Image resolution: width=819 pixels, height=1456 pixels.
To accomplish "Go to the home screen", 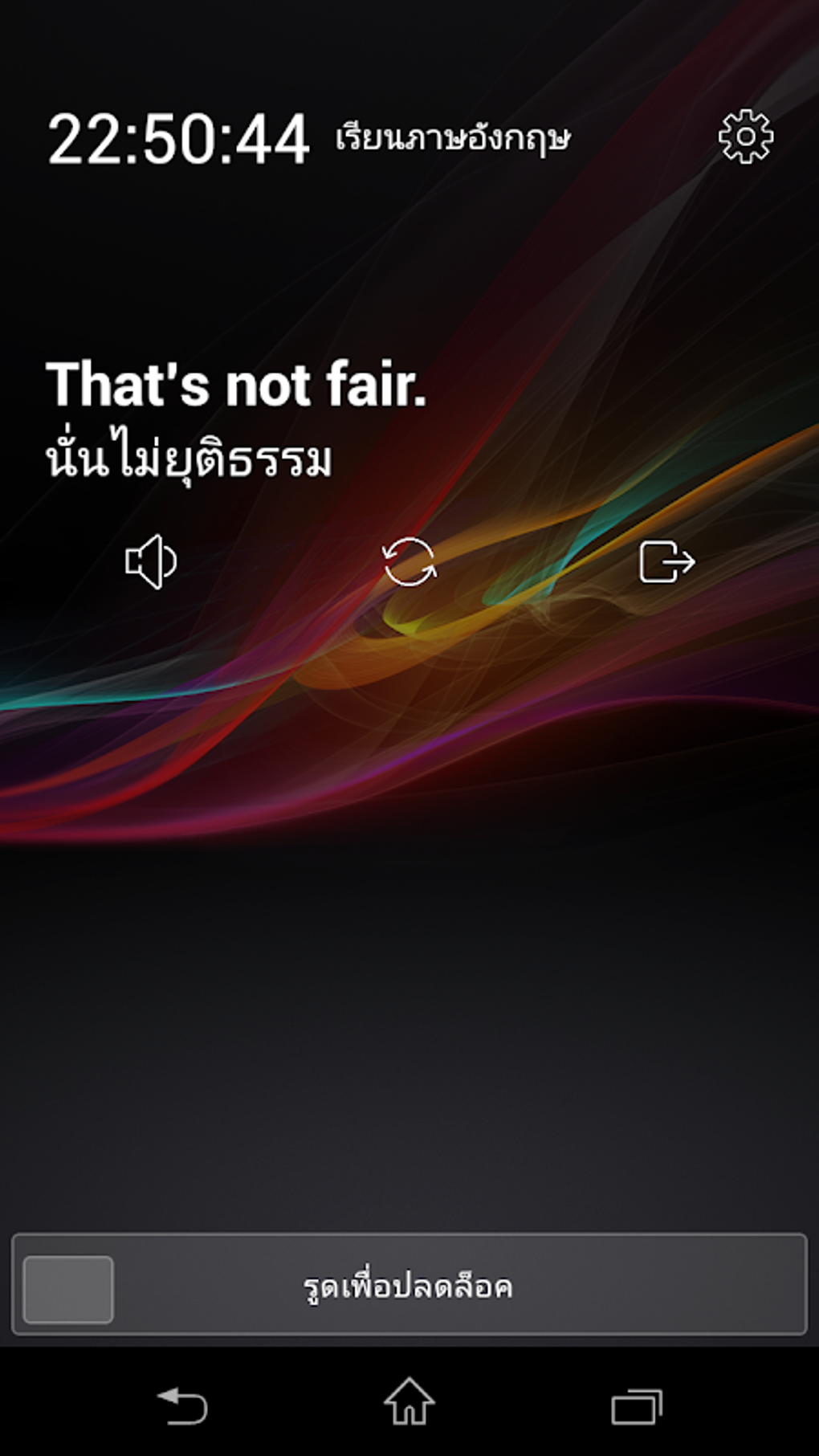I will point(409,1402).
